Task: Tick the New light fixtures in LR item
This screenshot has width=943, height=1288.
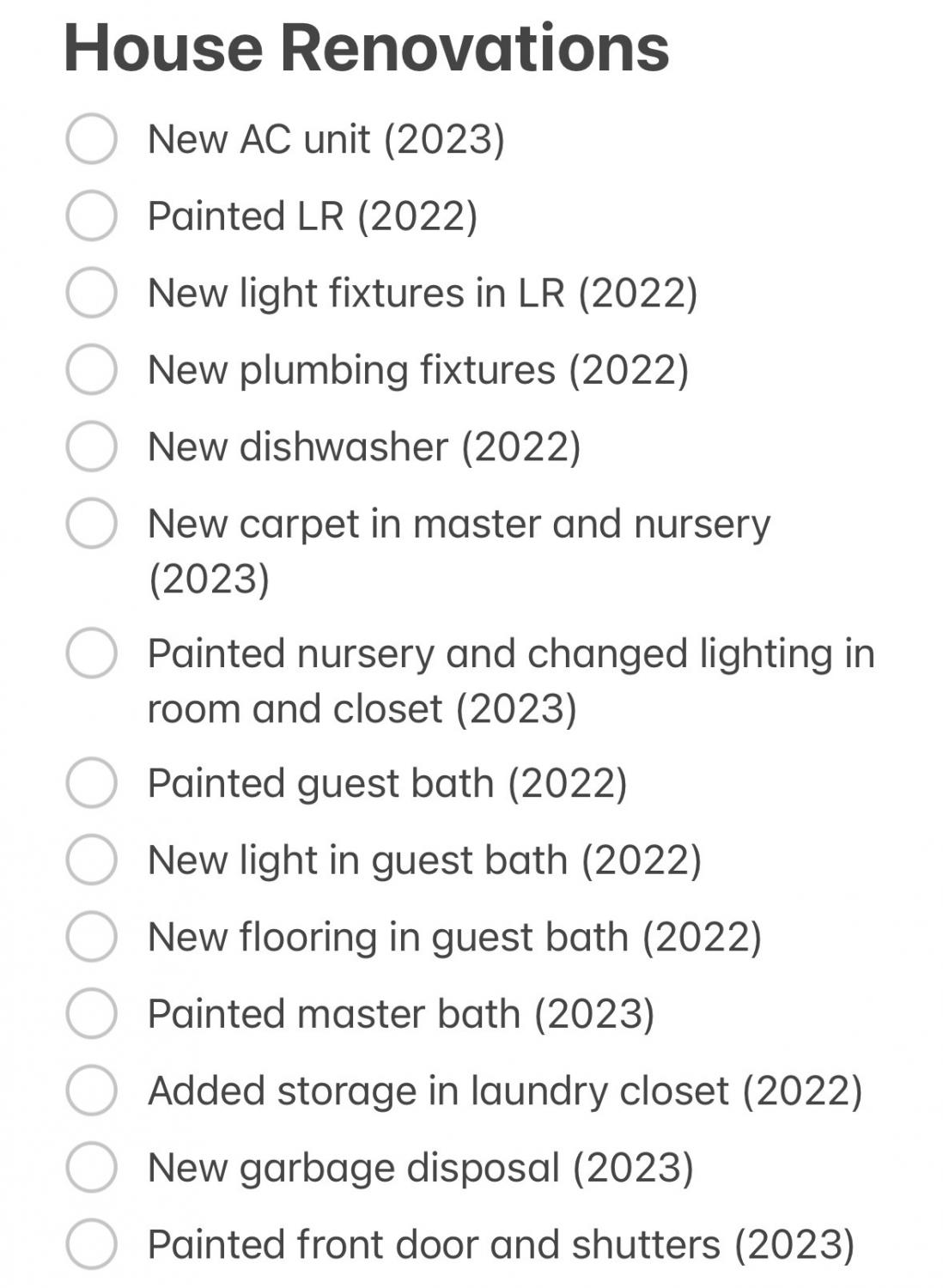Action: pos(91,293)
